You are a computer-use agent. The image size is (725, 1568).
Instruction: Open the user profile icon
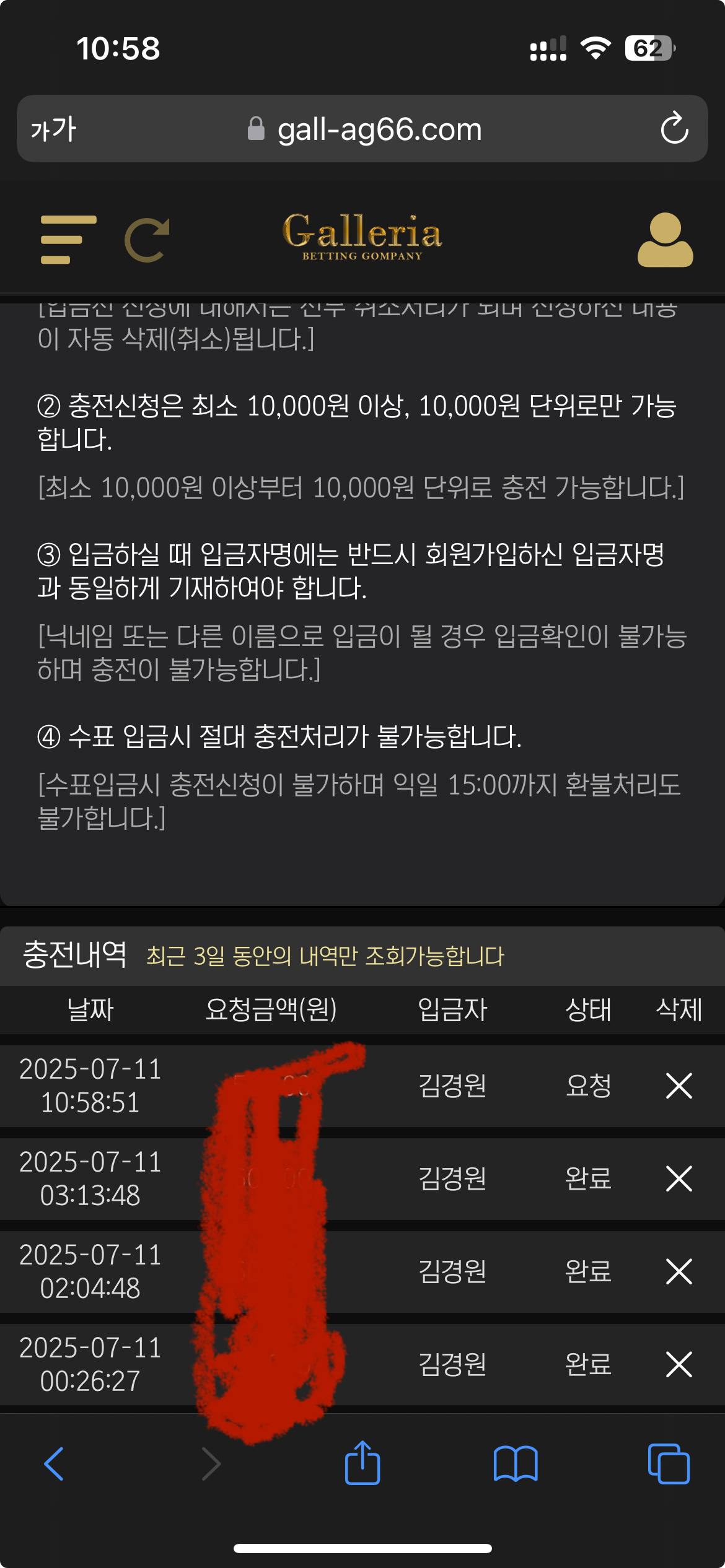click(x=665, y=240)
